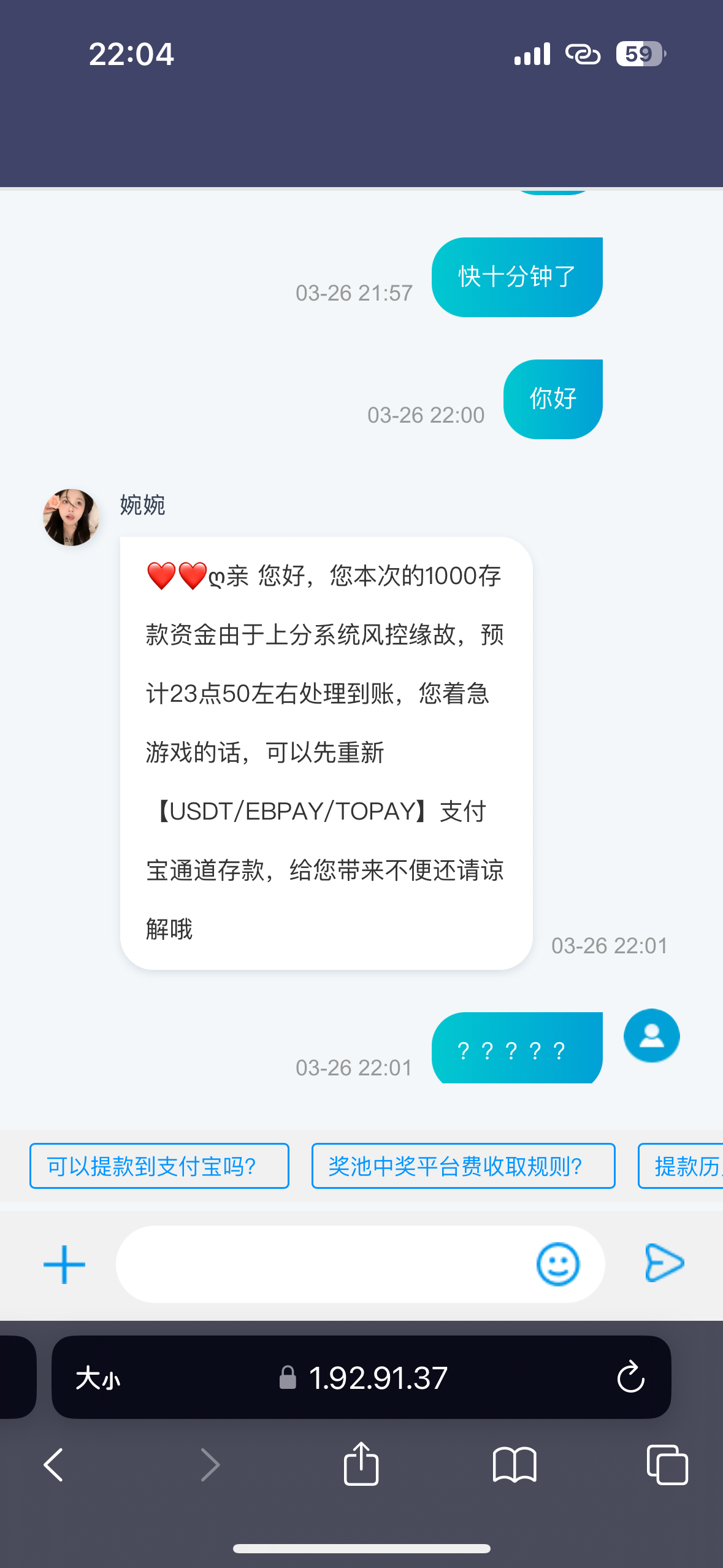Open Safari bookmarks

pos(514,1465)
